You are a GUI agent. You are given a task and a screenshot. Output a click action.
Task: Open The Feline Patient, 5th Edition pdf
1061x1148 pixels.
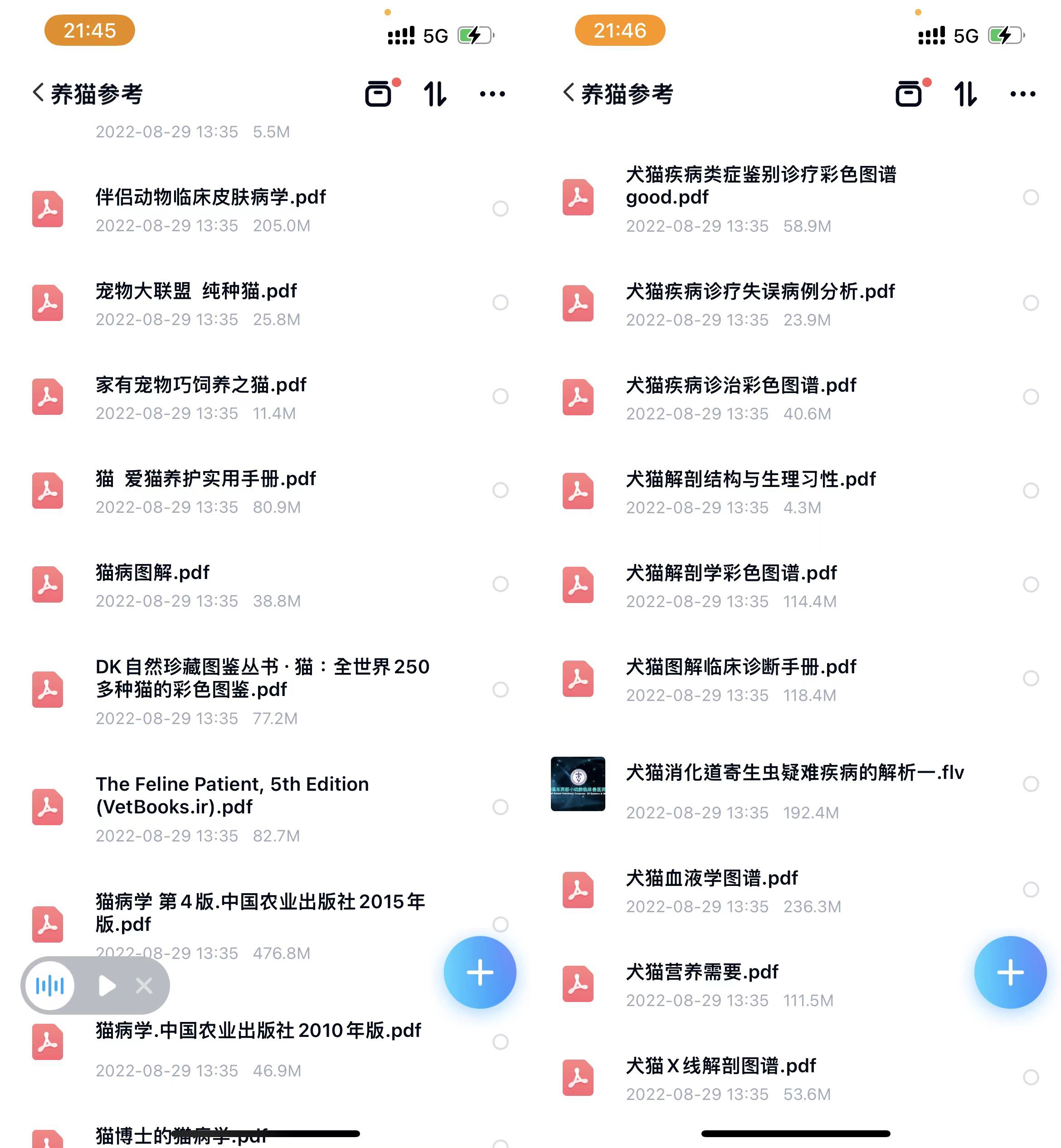pyautogui.click(x=232, y=795)
